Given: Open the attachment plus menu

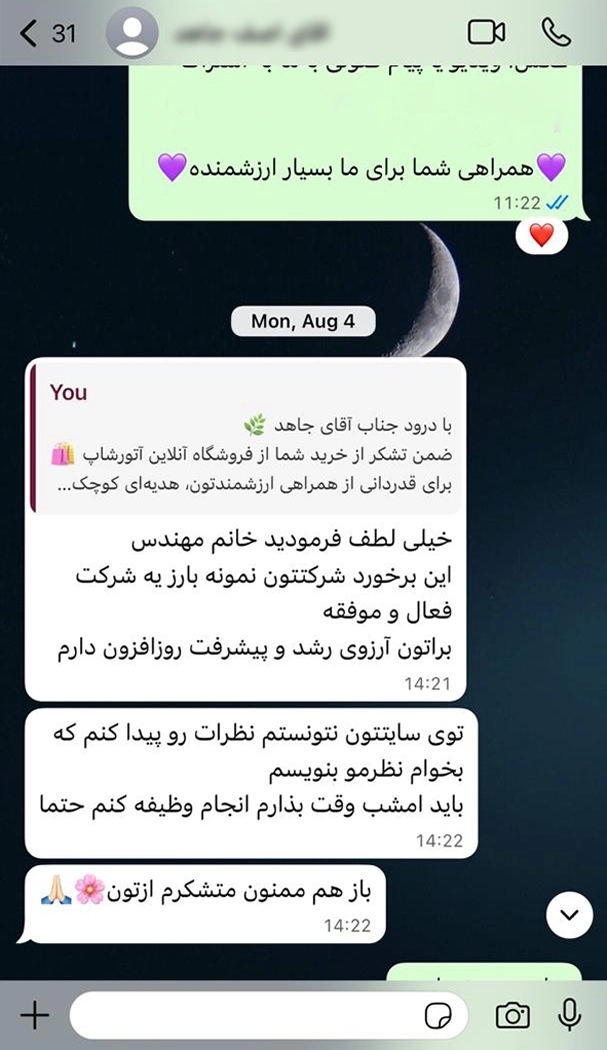Looking at the screenshot, I should pyautogui.click(x=35, y=1016).
